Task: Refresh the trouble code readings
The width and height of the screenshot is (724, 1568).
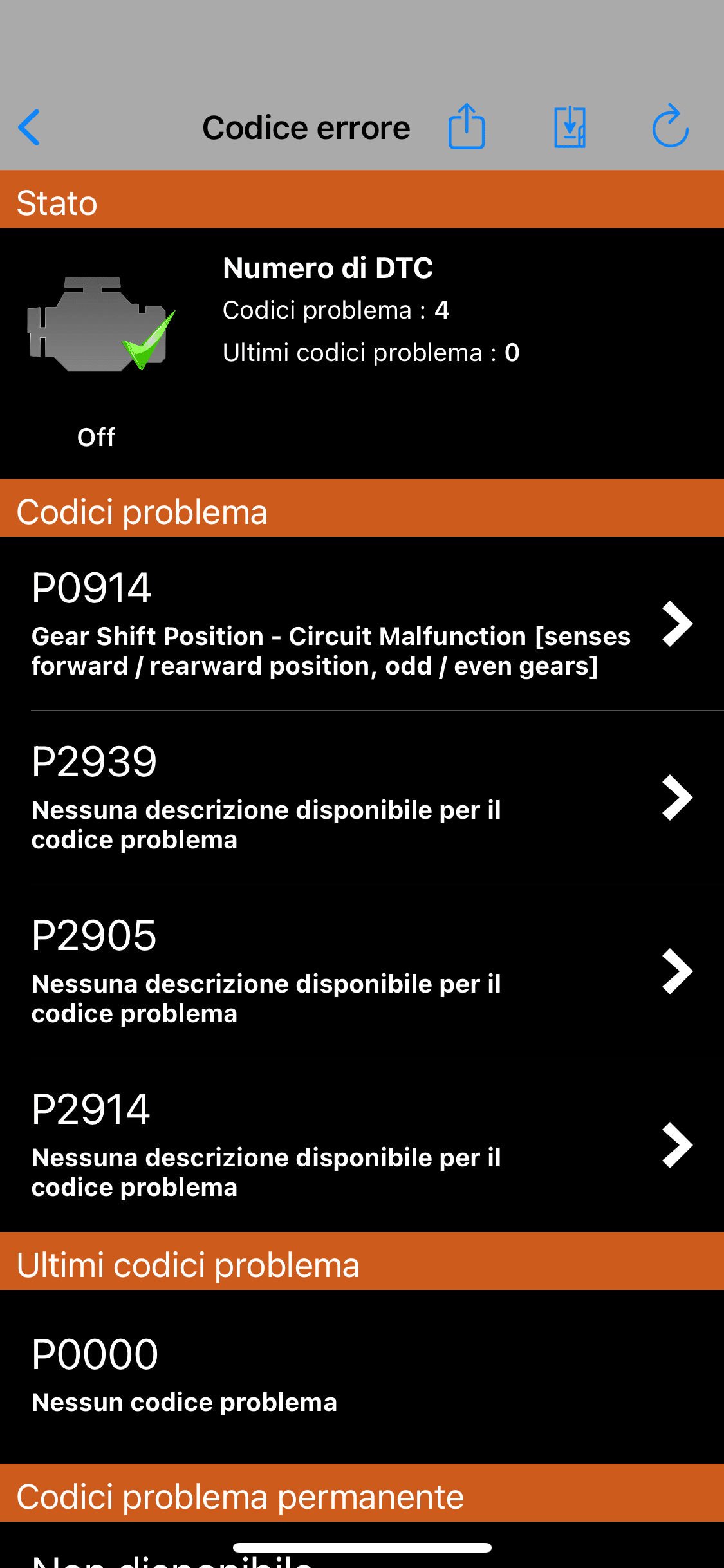Action: click(671, 126)
